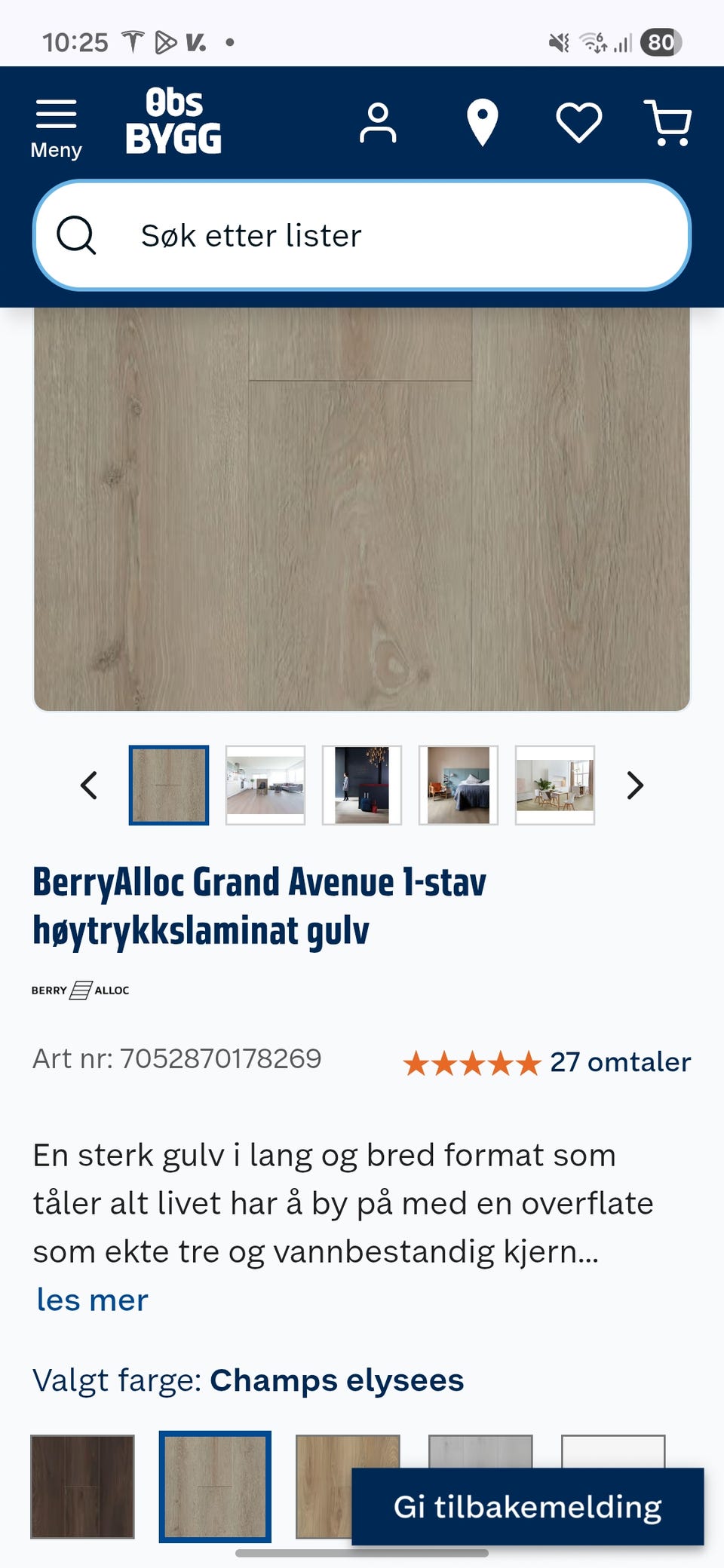Image resolution: width=724 pixels, height=1568 pixels.
Task: Expand the carousel with the right arrow
Action: click(633, 785)
